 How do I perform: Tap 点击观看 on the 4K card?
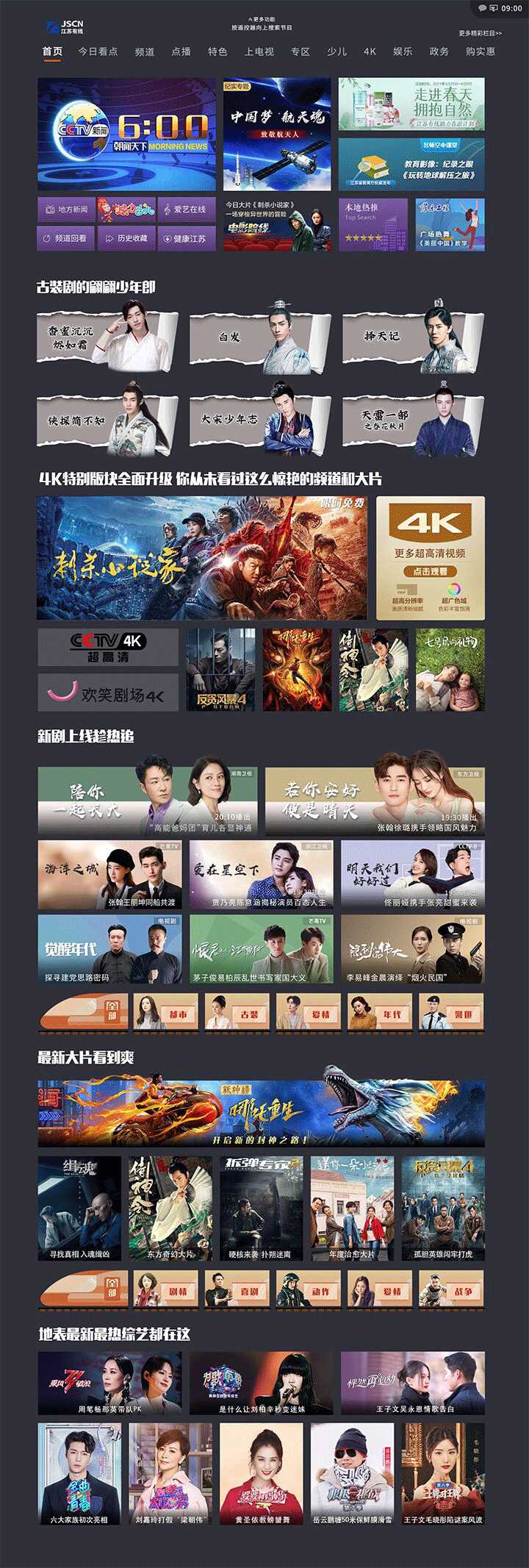(x=430, y=571)
